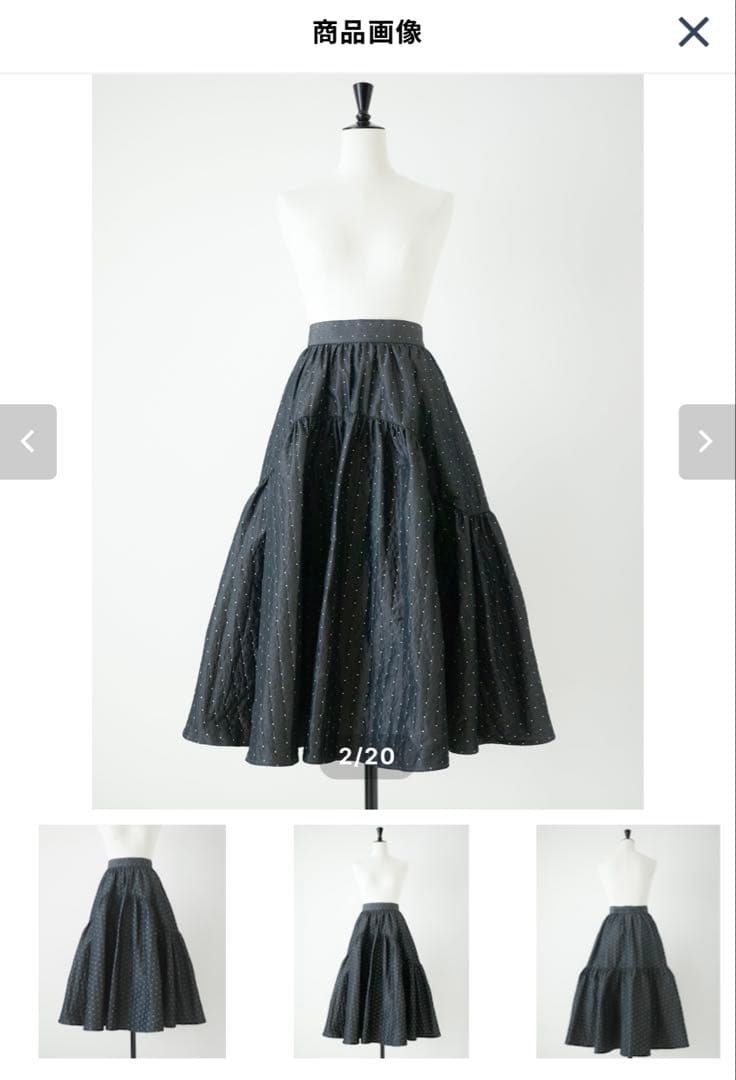Close the 商品画像 viewer with the X icon

695,33
